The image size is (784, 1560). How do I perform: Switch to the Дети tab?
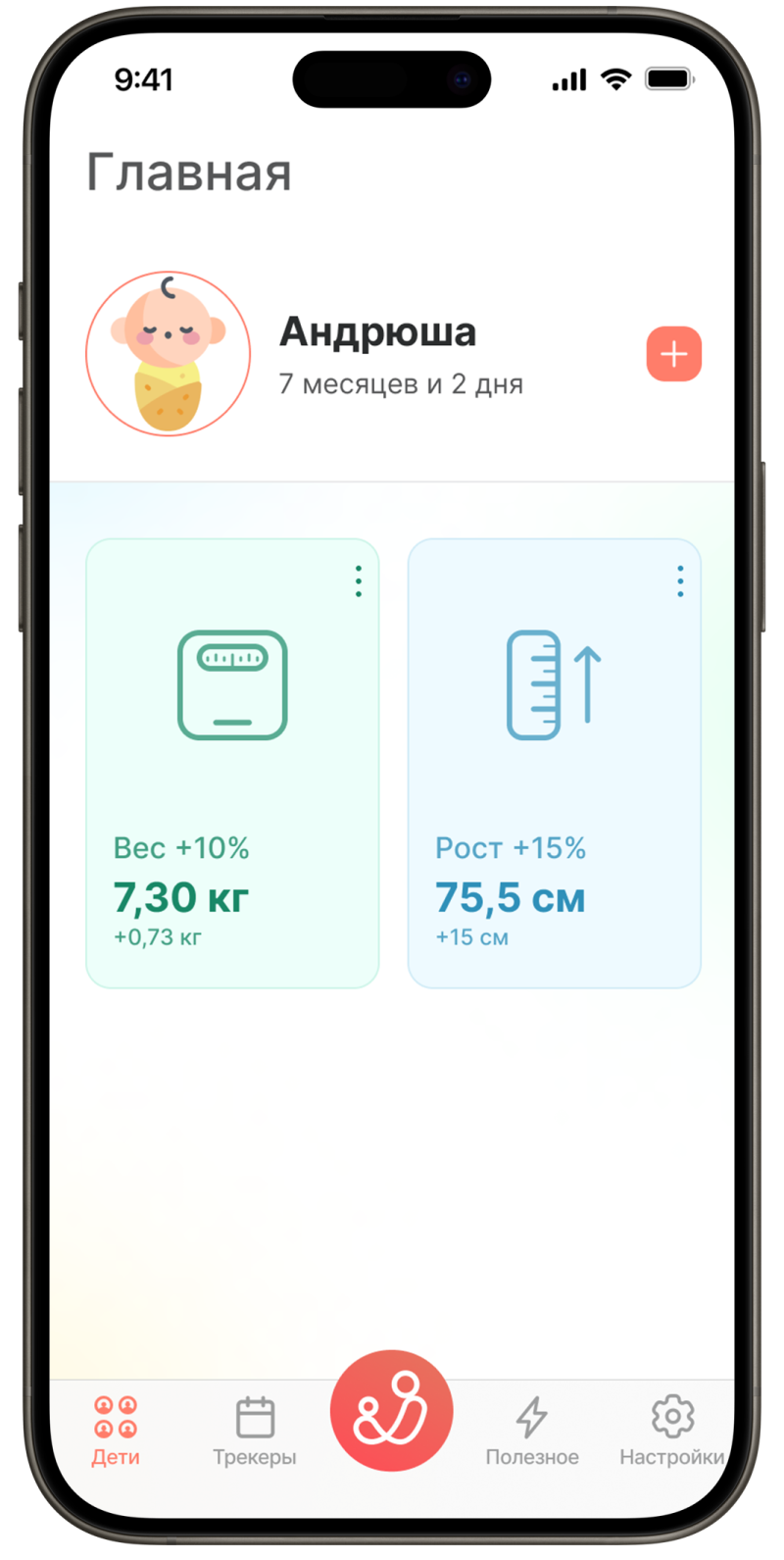coord(116,1431)
